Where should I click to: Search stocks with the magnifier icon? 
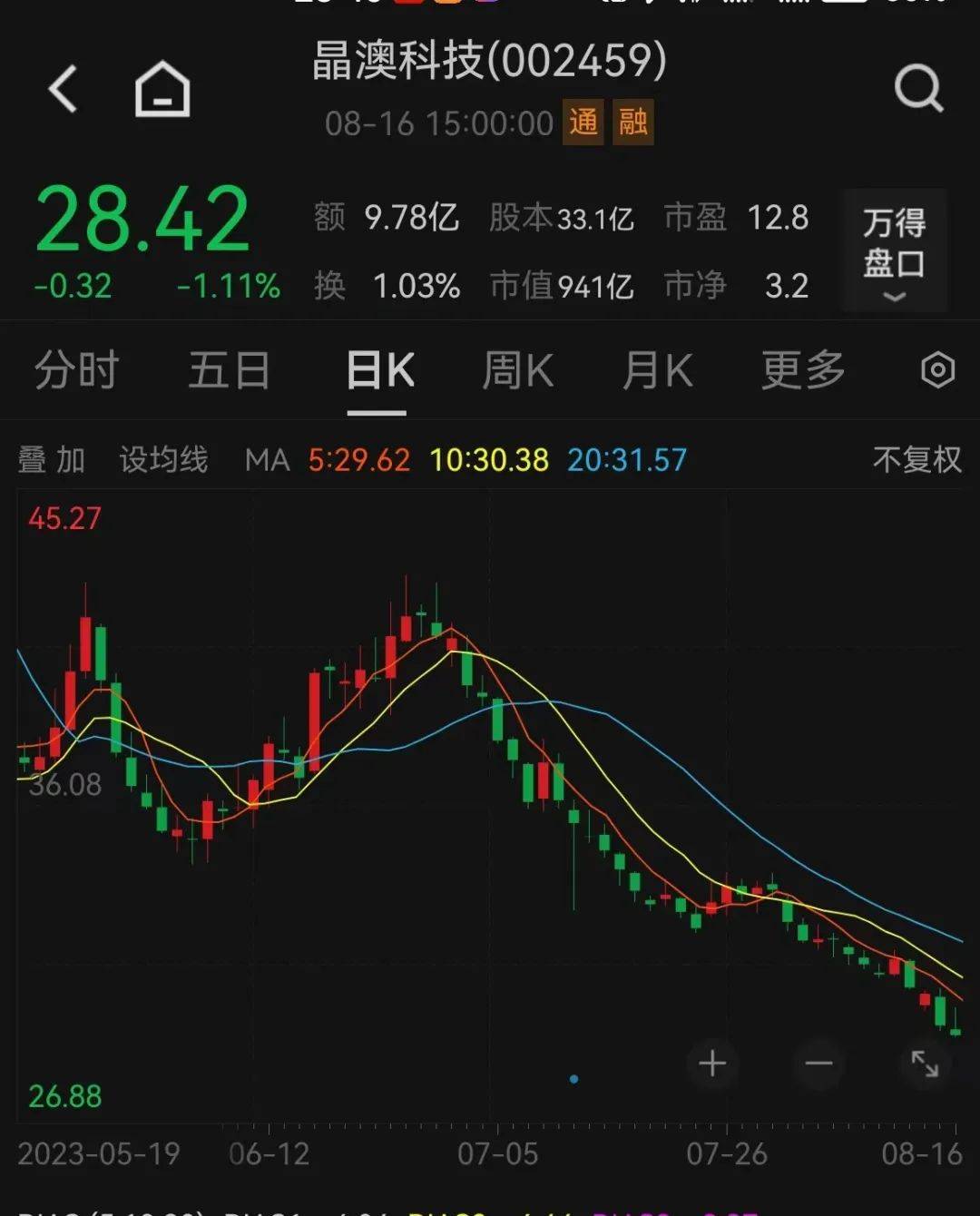coord(918,89)
